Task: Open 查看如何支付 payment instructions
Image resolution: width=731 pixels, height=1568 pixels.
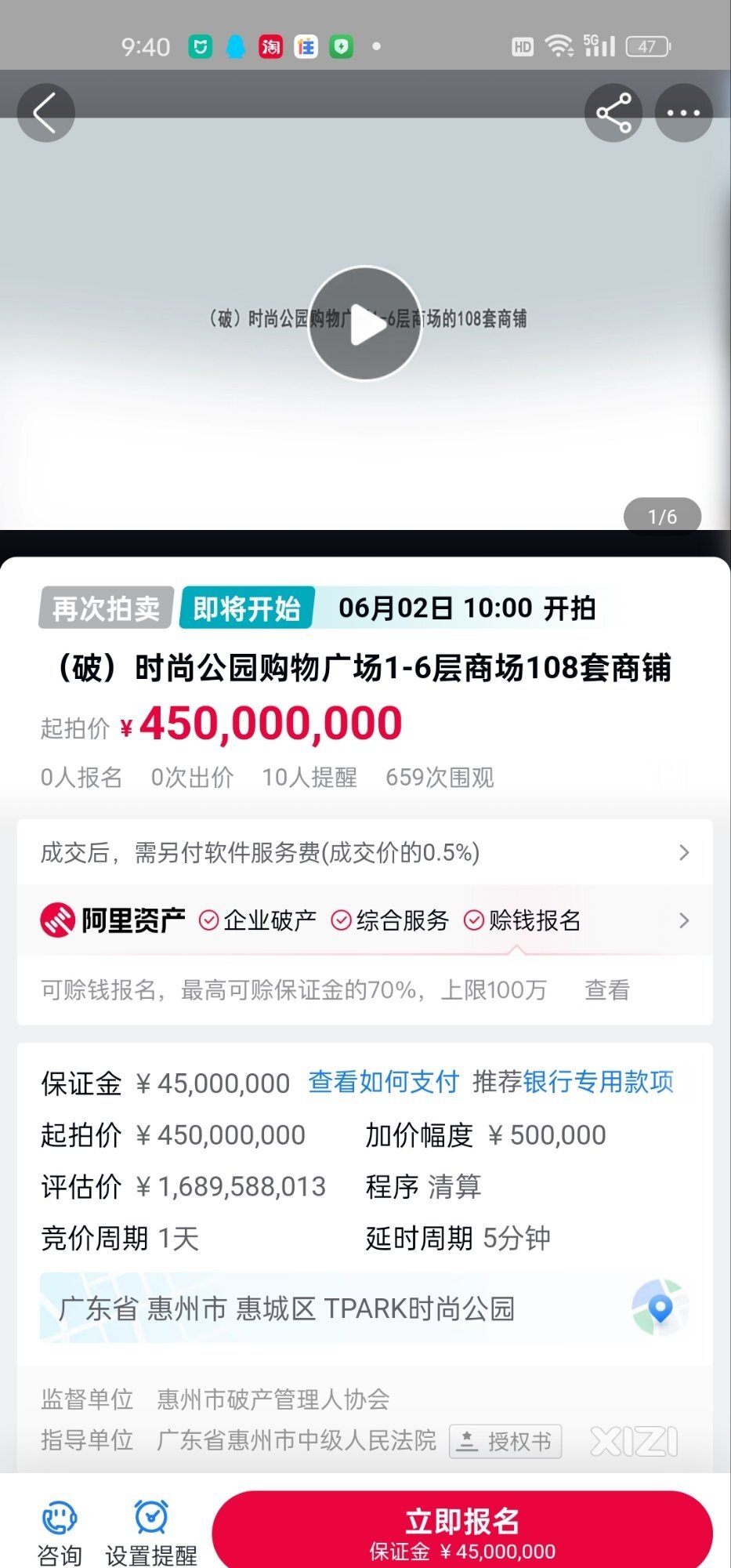Action: point(383,1082)
